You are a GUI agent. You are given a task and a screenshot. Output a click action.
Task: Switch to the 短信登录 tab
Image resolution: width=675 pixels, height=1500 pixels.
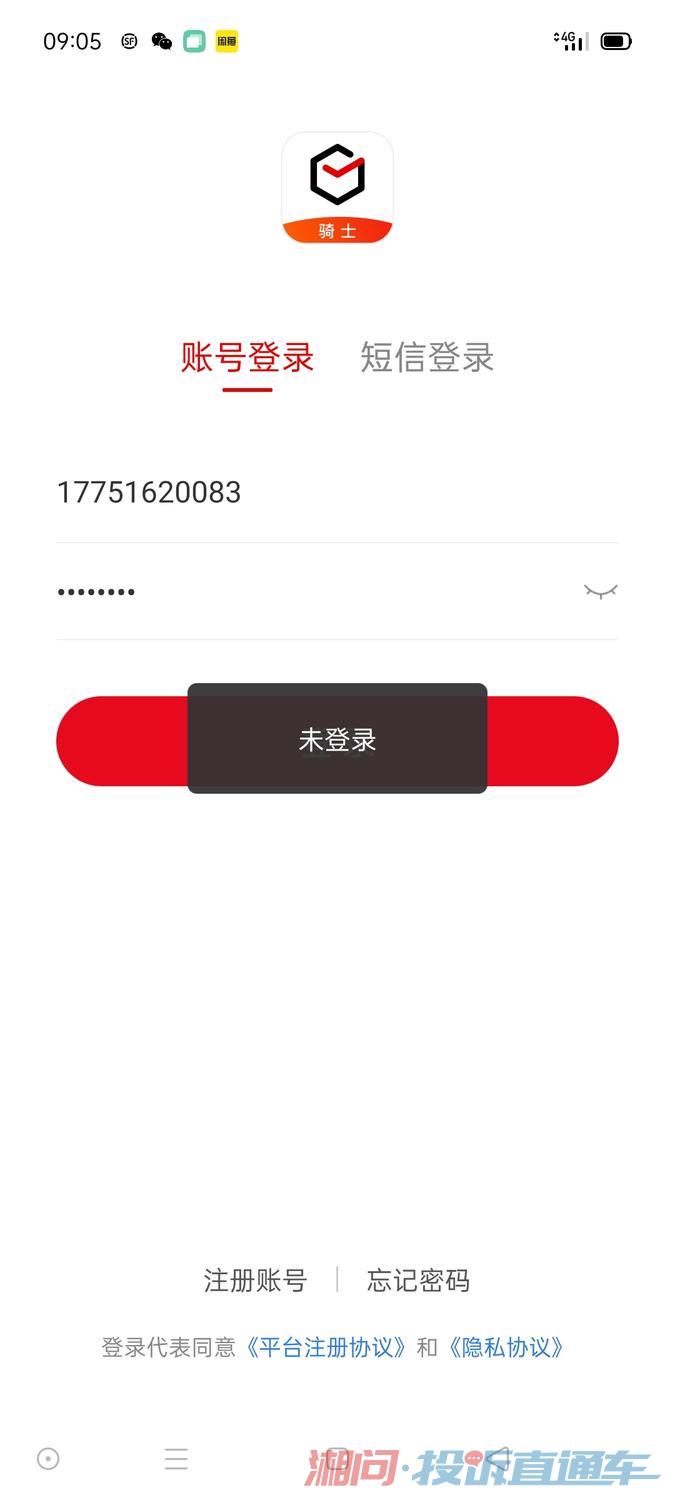(x=427, y=358)
